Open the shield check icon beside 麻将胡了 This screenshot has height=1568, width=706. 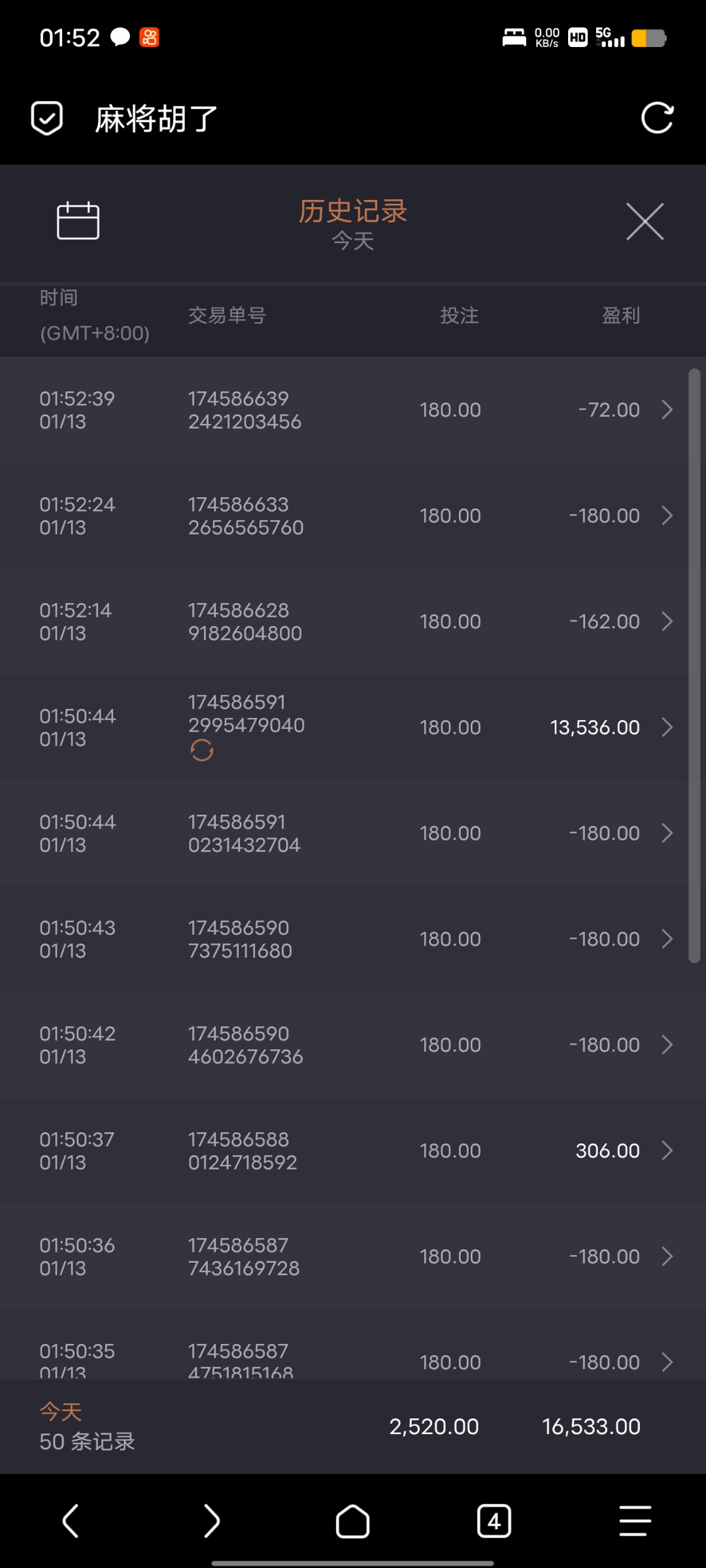point(47,118)
